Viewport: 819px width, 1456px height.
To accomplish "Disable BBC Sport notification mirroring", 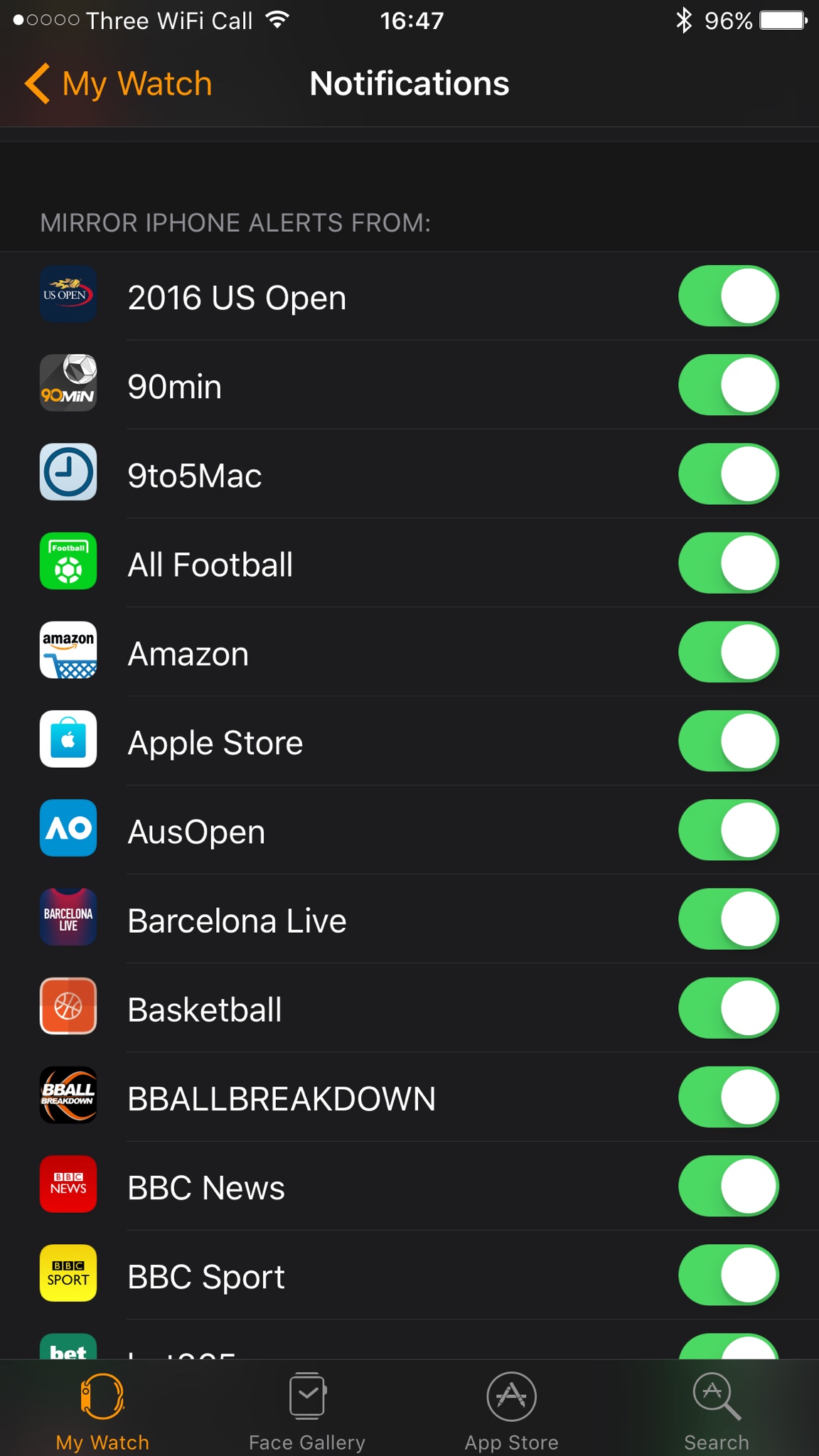I will (x=728, y=1275).
